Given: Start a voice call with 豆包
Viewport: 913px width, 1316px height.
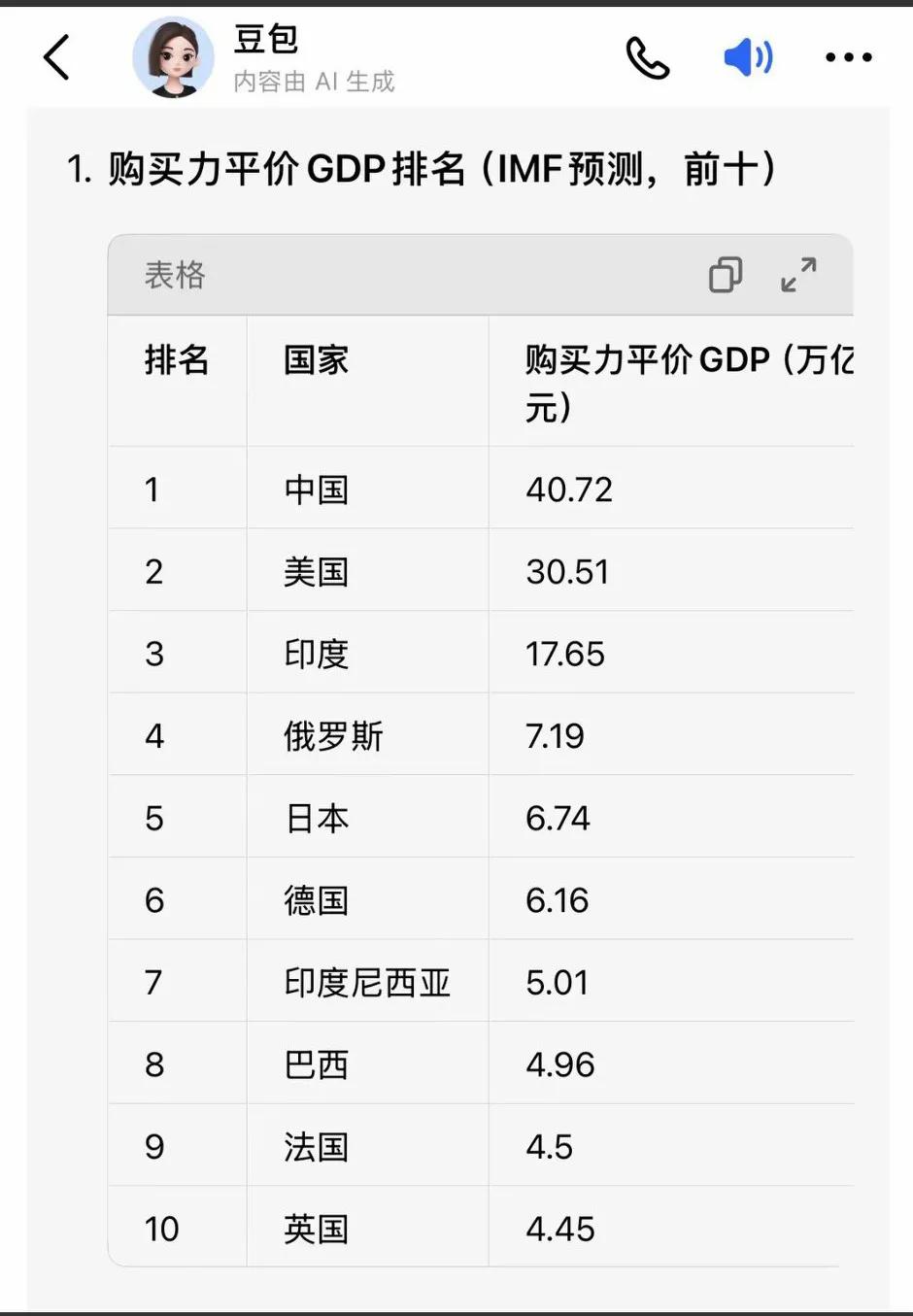Looking at the screenshot, I should point(648,57).
